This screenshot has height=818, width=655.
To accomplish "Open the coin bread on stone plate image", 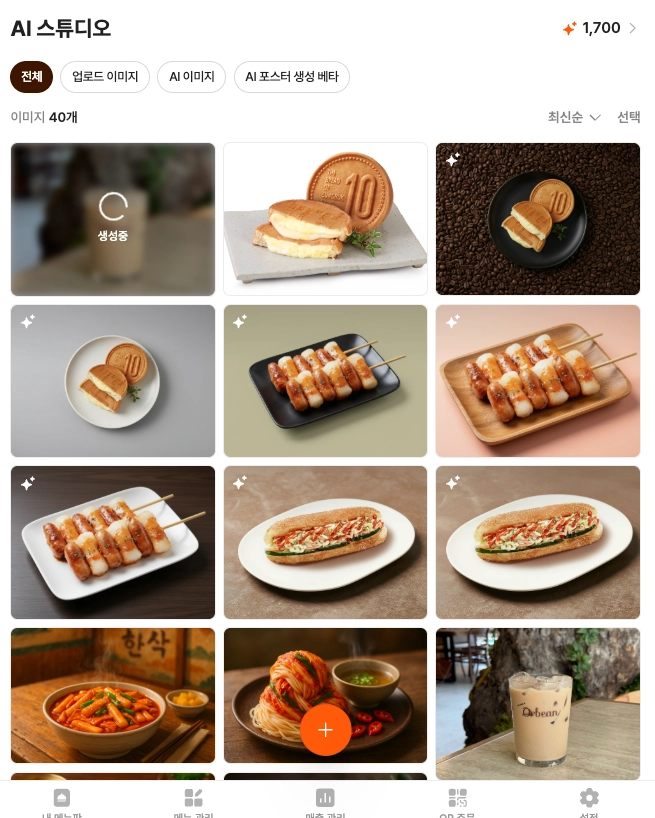I will click(325, 219).
